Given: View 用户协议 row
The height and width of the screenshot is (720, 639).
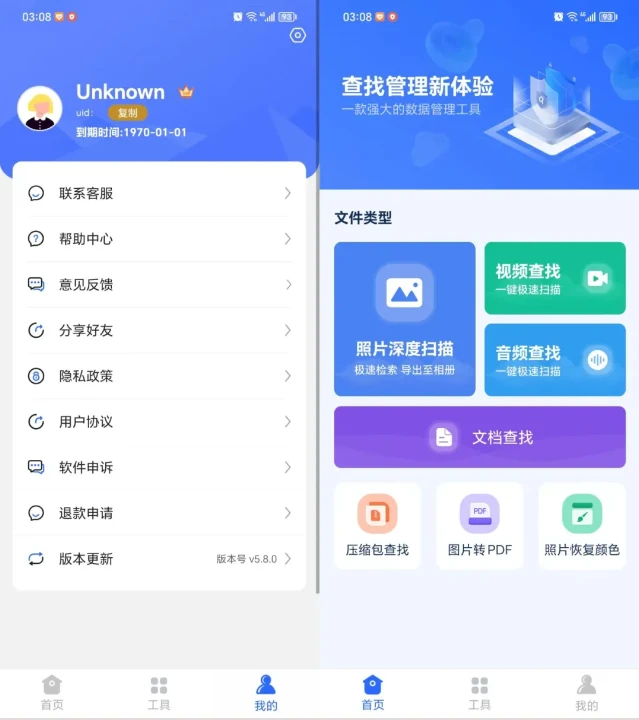Looking at the screenshot, I should [x=159, y=422].
